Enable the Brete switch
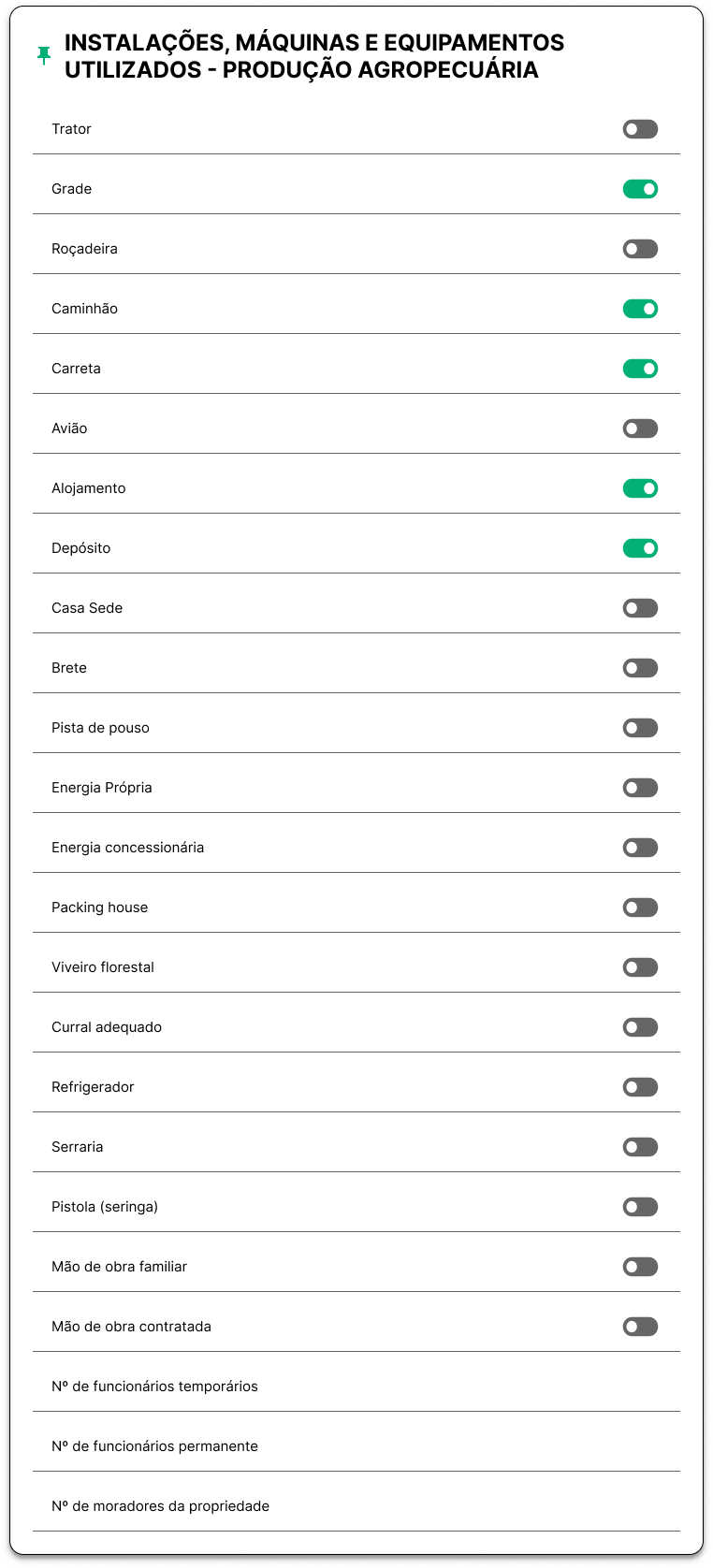This screenshot has width=713, height=1568. (640, 668)
